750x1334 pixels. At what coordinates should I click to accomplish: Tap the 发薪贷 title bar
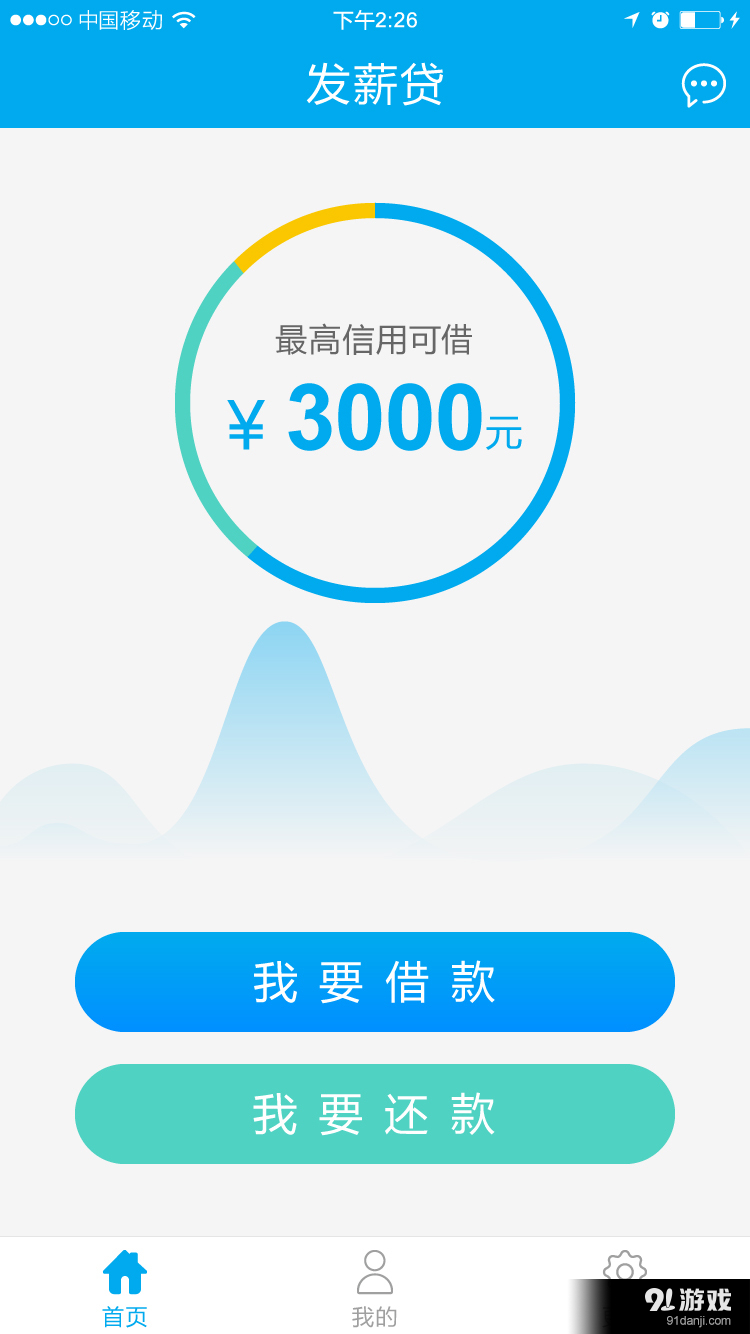pos(374,87)
